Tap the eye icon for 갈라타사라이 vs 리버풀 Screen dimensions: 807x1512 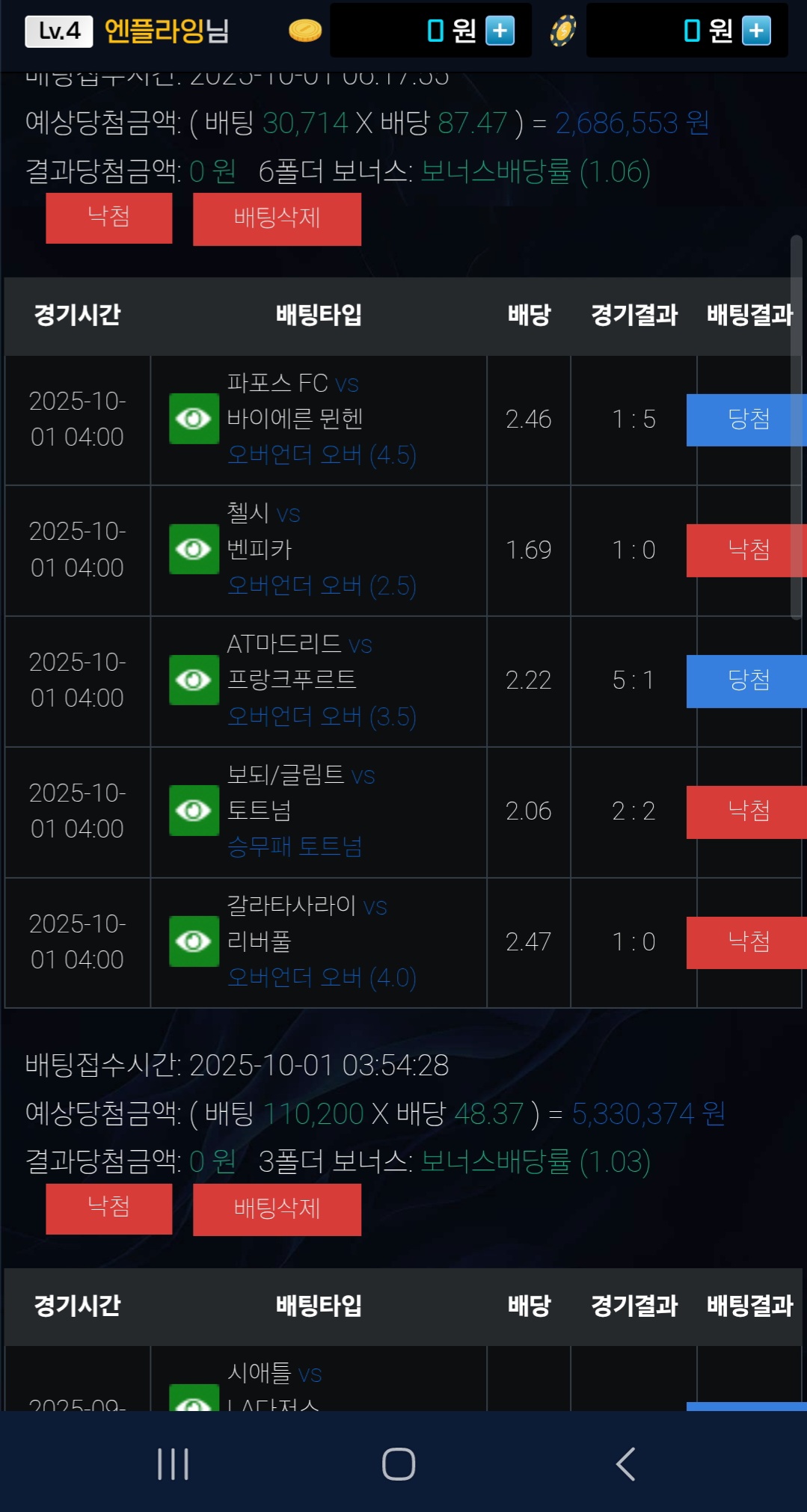point(194,941)
